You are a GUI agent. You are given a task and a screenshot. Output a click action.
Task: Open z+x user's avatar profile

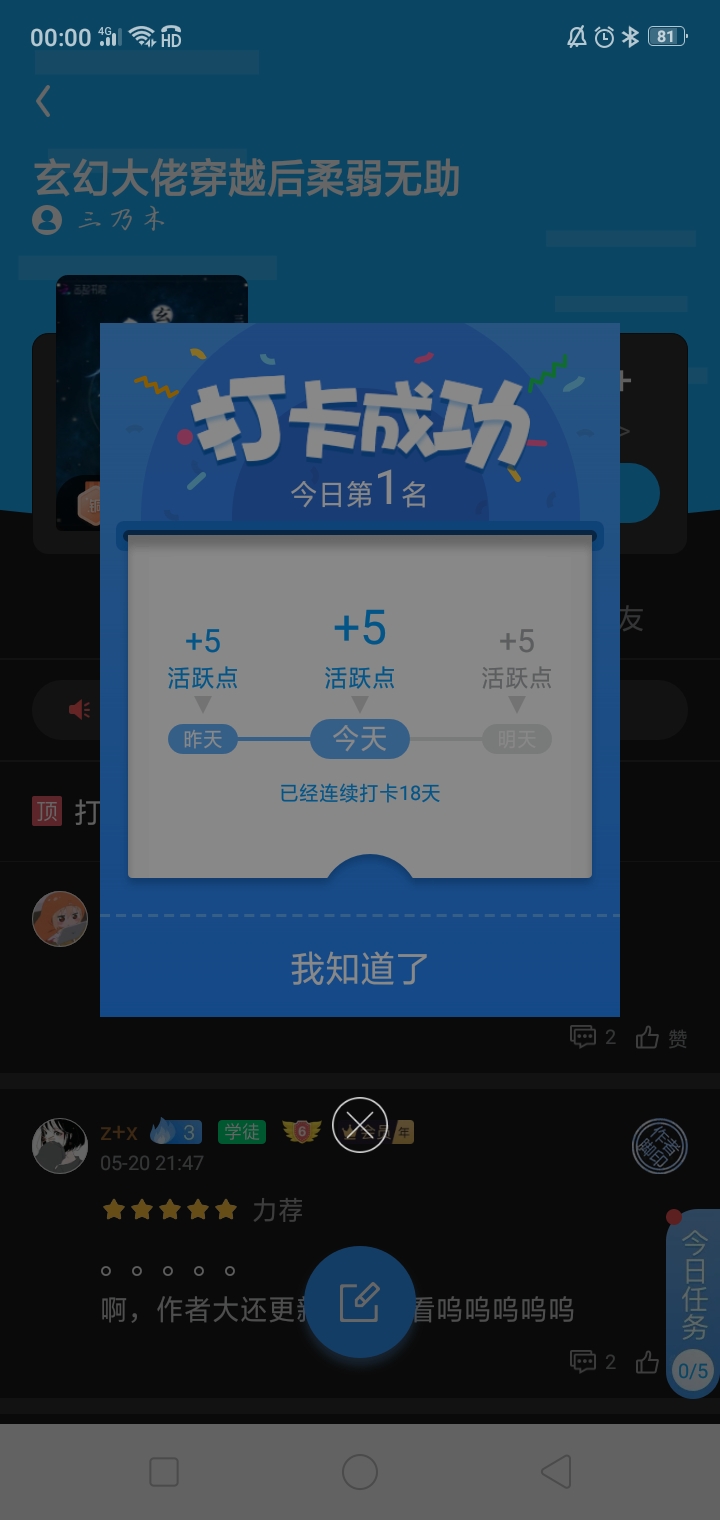point(60,1146)
